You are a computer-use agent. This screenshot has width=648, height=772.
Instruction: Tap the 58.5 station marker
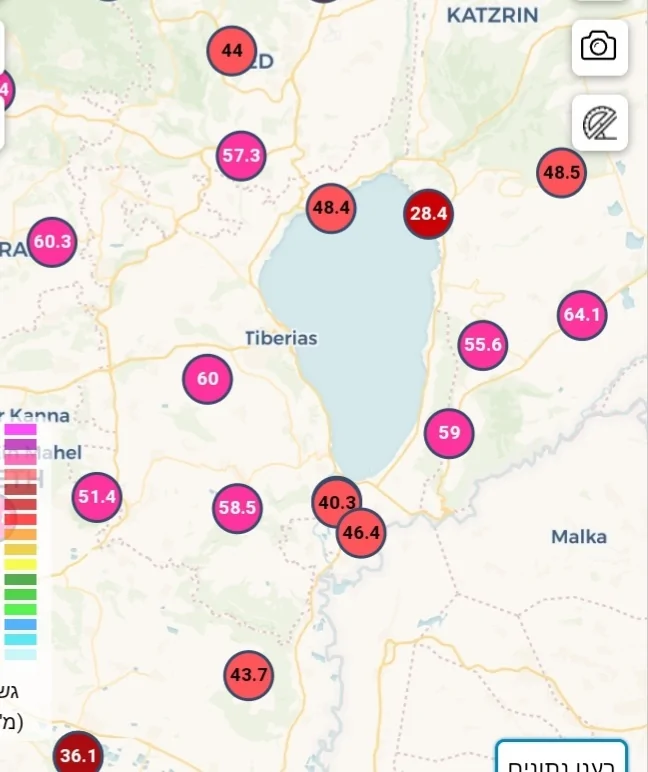pyautogui.click(x=237, y=508)
